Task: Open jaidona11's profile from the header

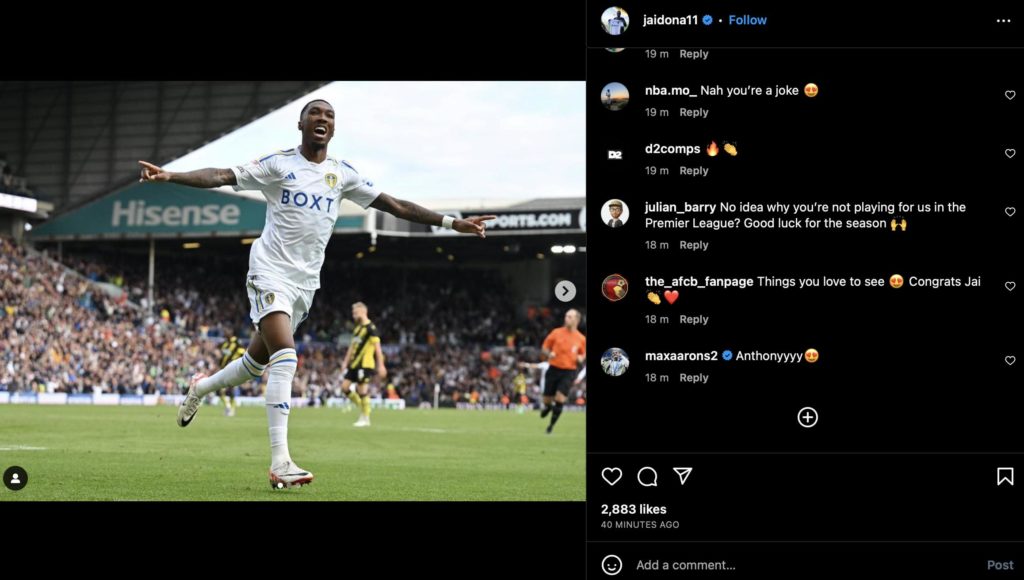Action: pyautogui.click(x=671, y=20)
